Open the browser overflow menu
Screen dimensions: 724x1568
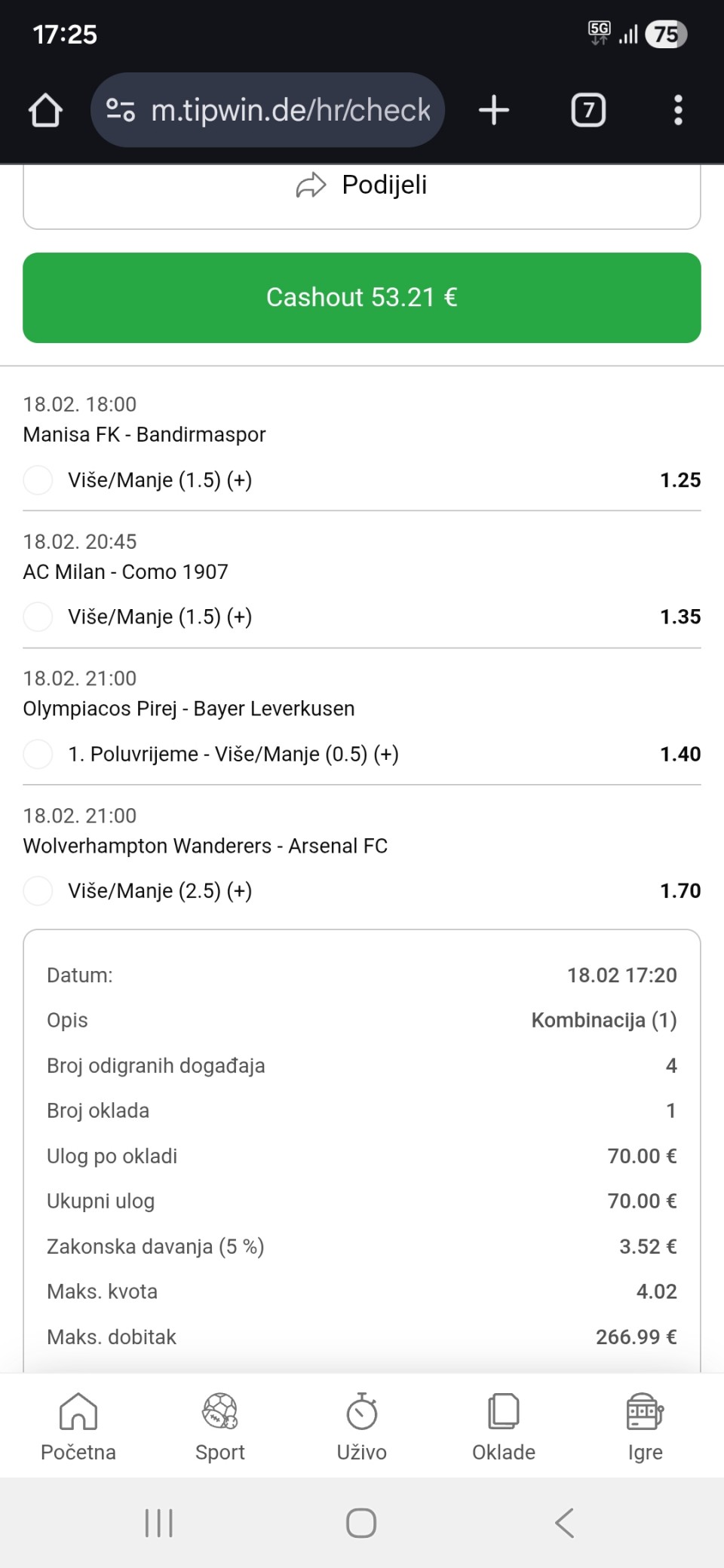tap(678, 111)
